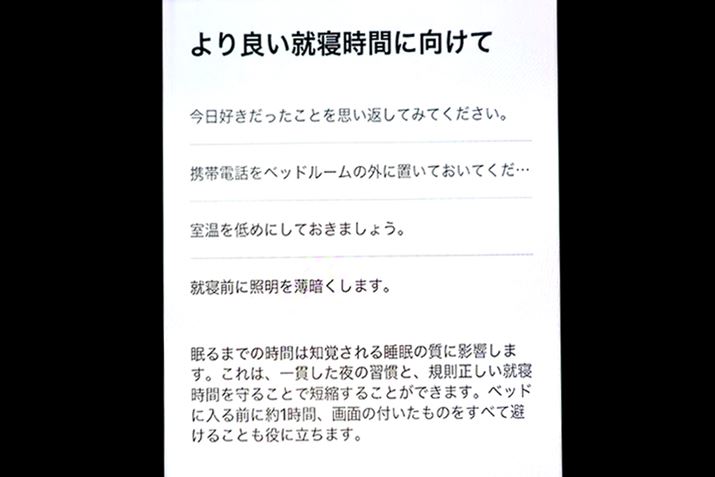Select the tip about dimming lights before bed
715x477 pixels.
coord(289,286)
